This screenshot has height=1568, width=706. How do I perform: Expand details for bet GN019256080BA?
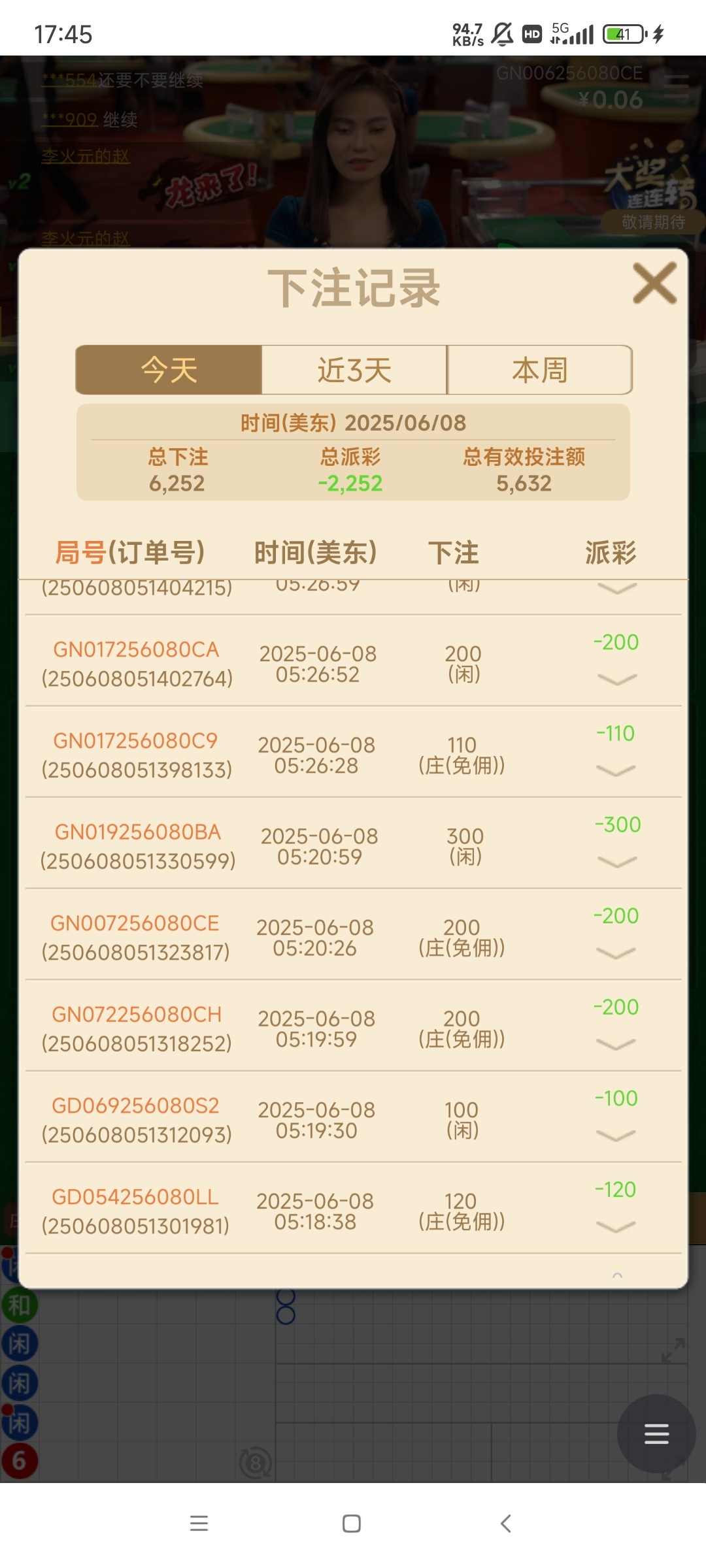click(616, 862)
